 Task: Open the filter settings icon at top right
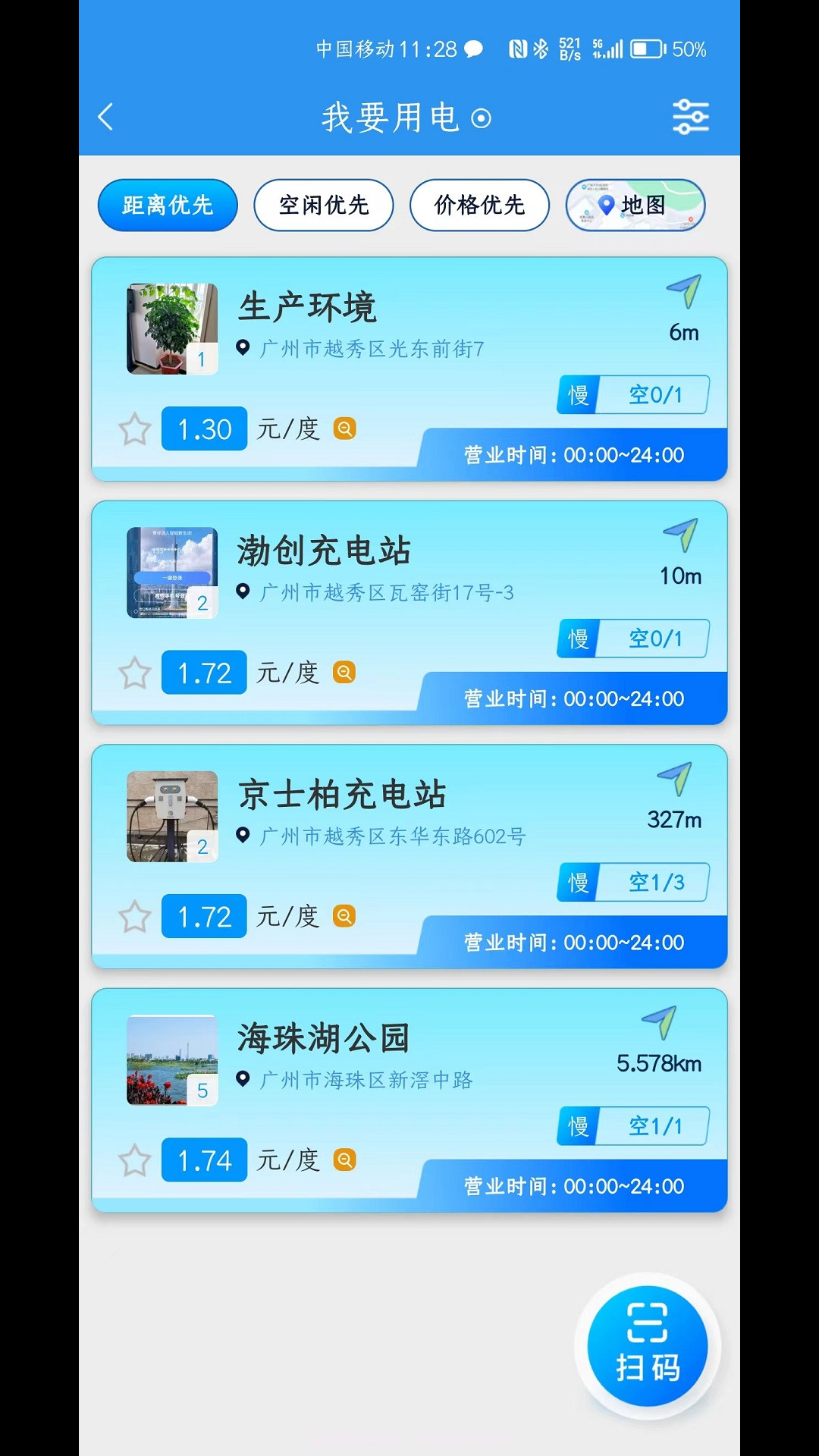point(689,117)
